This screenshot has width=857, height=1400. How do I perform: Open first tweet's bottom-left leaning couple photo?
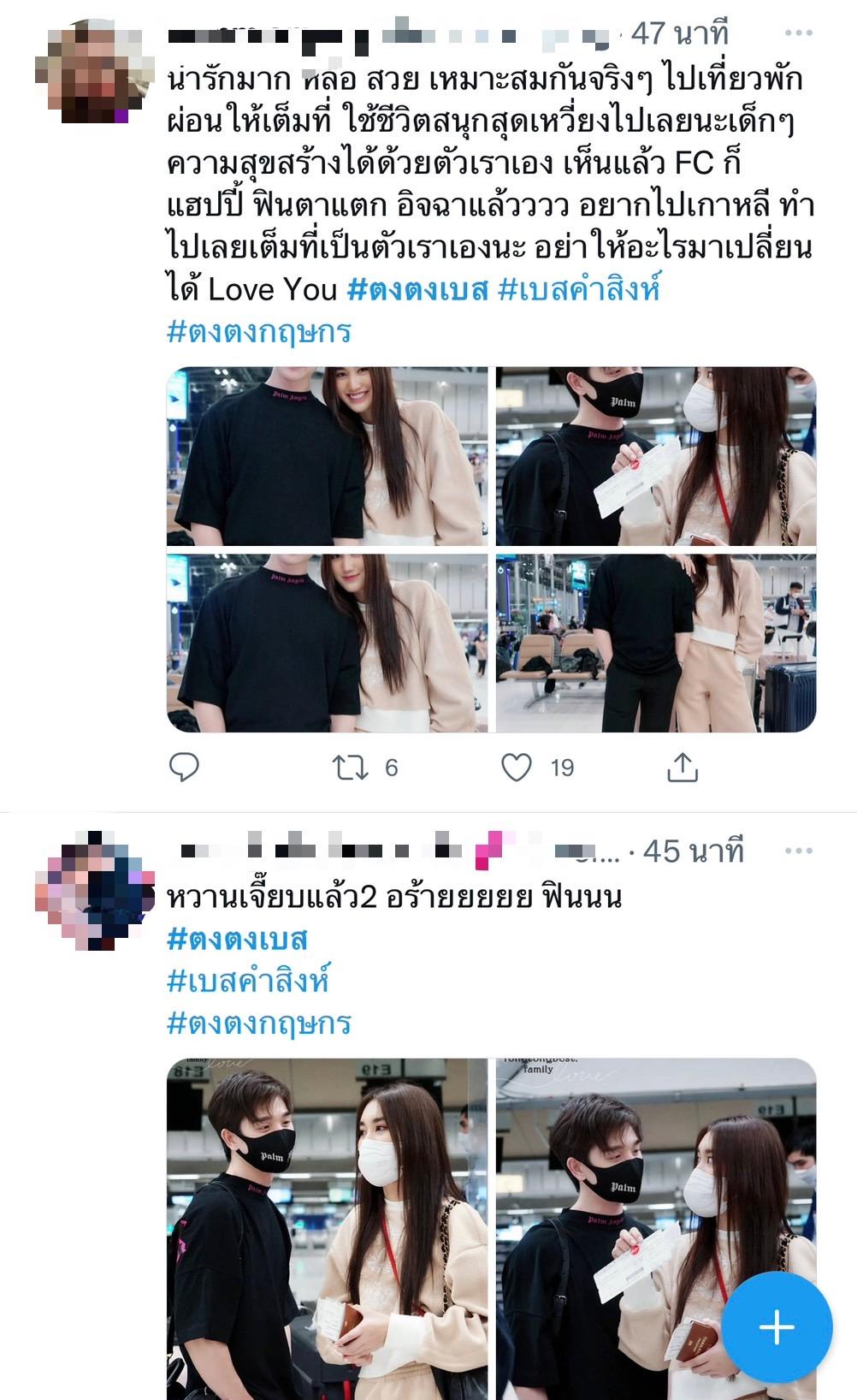327,644
